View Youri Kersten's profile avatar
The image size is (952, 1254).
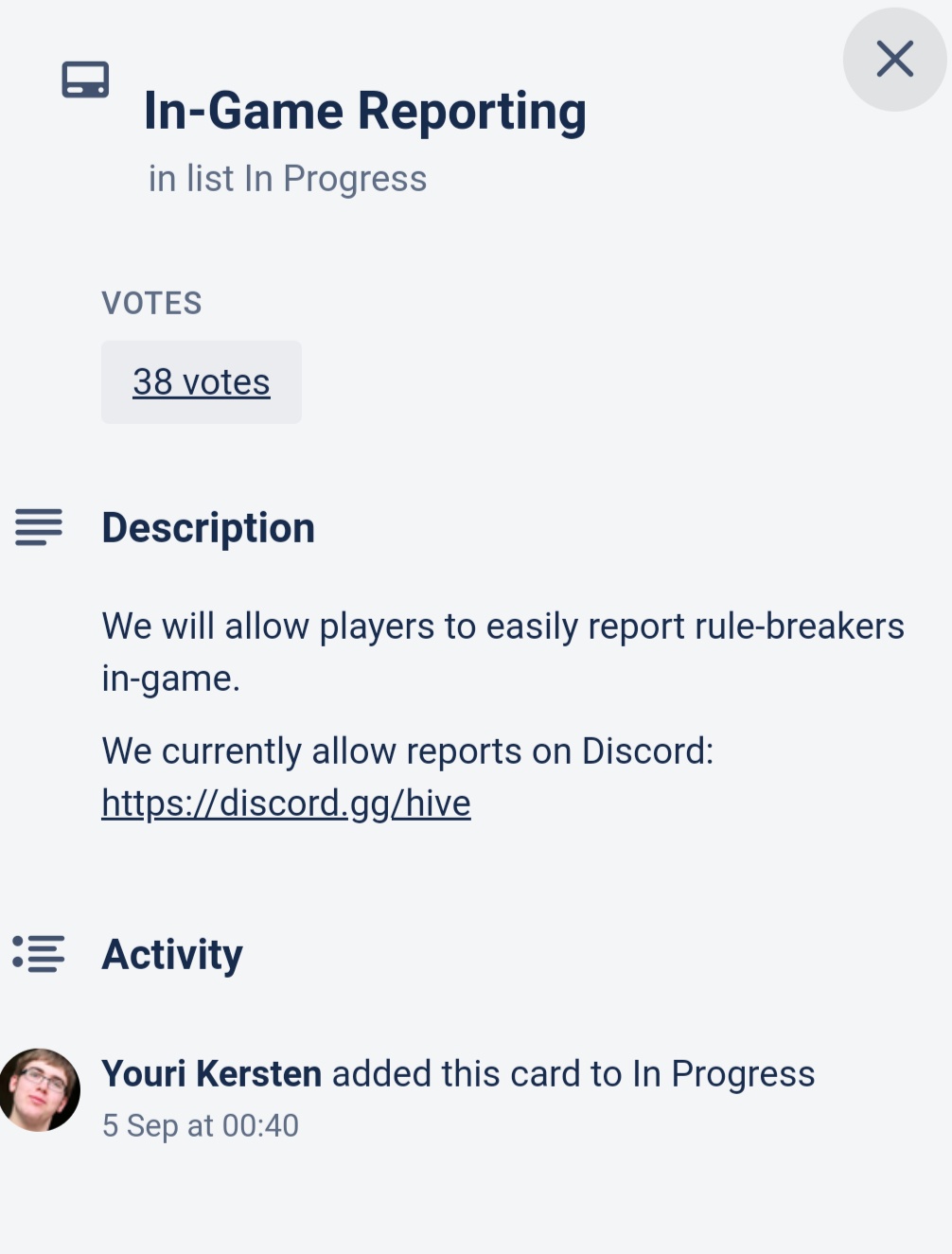40,1089
